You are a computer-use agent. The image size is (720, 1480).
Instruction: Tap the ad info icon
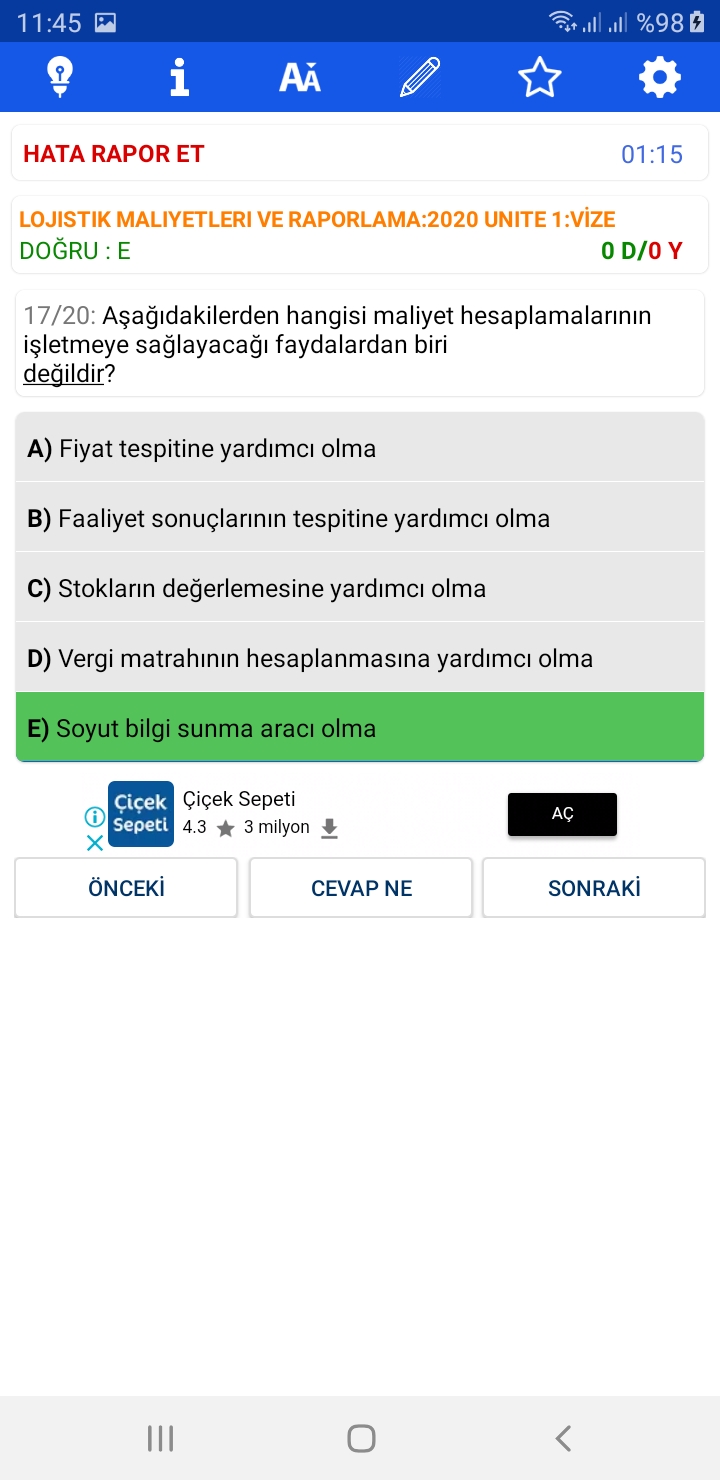point(95,818)
